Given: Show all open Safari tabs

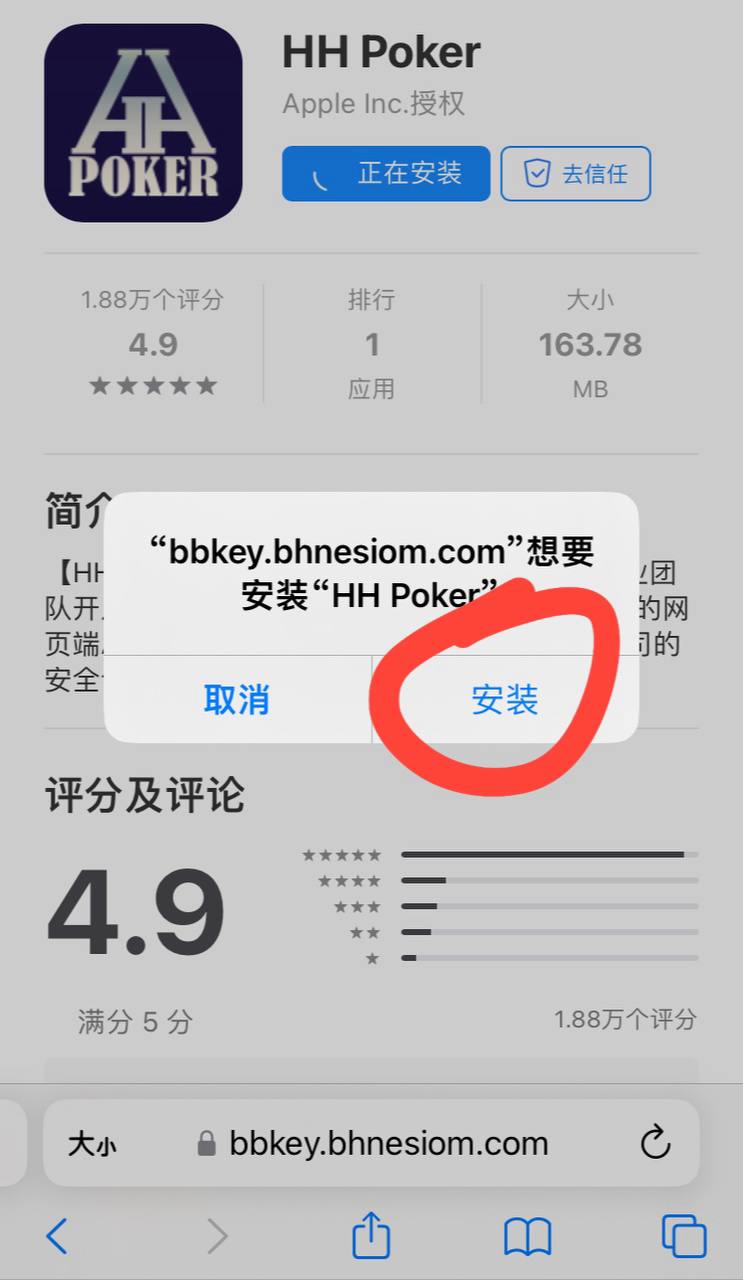Looking at the screenshot, I should [x=683, y=1237].
